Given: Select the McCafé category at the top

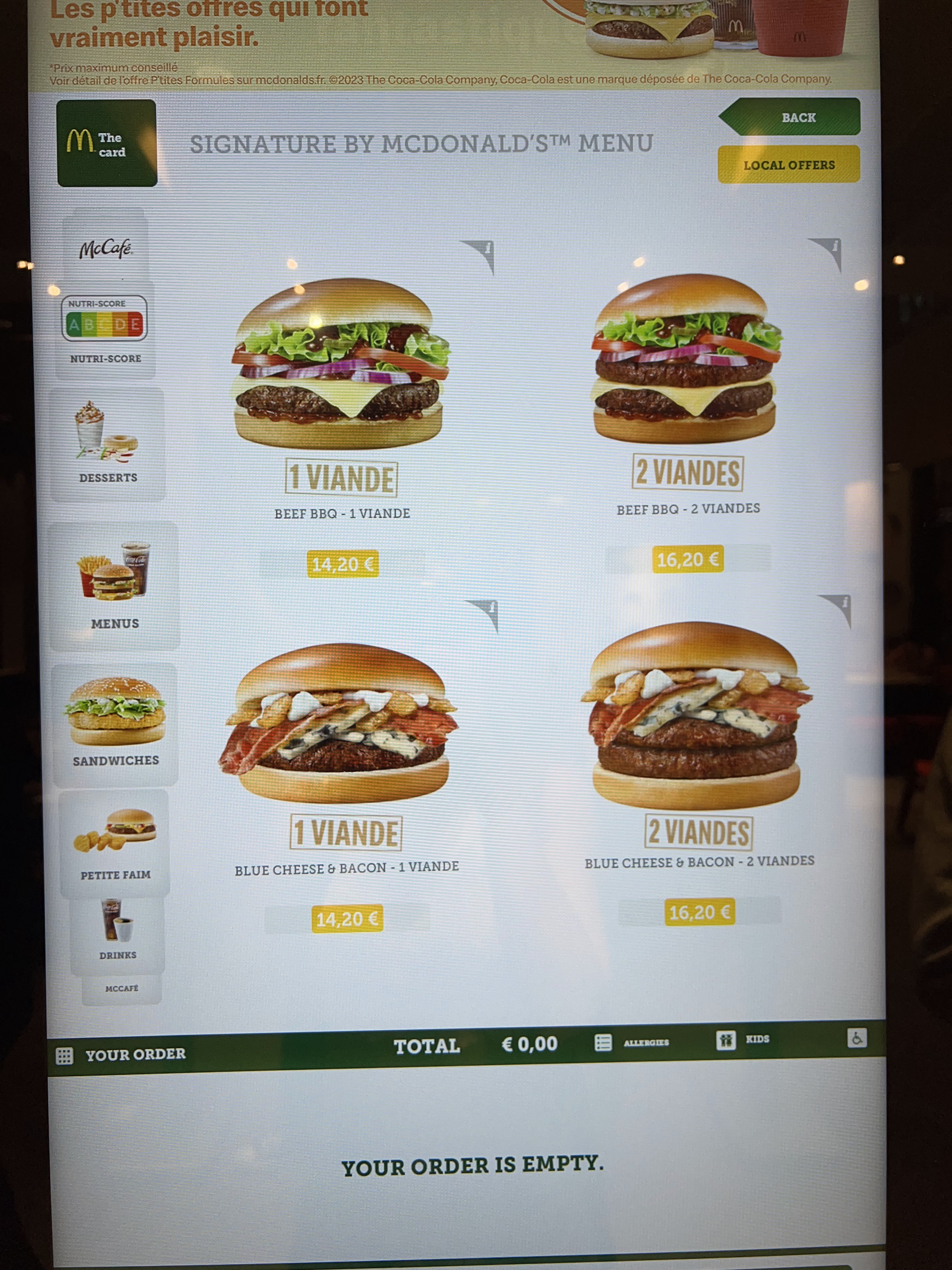Looking at the screenshot, I should pos(105,247).
